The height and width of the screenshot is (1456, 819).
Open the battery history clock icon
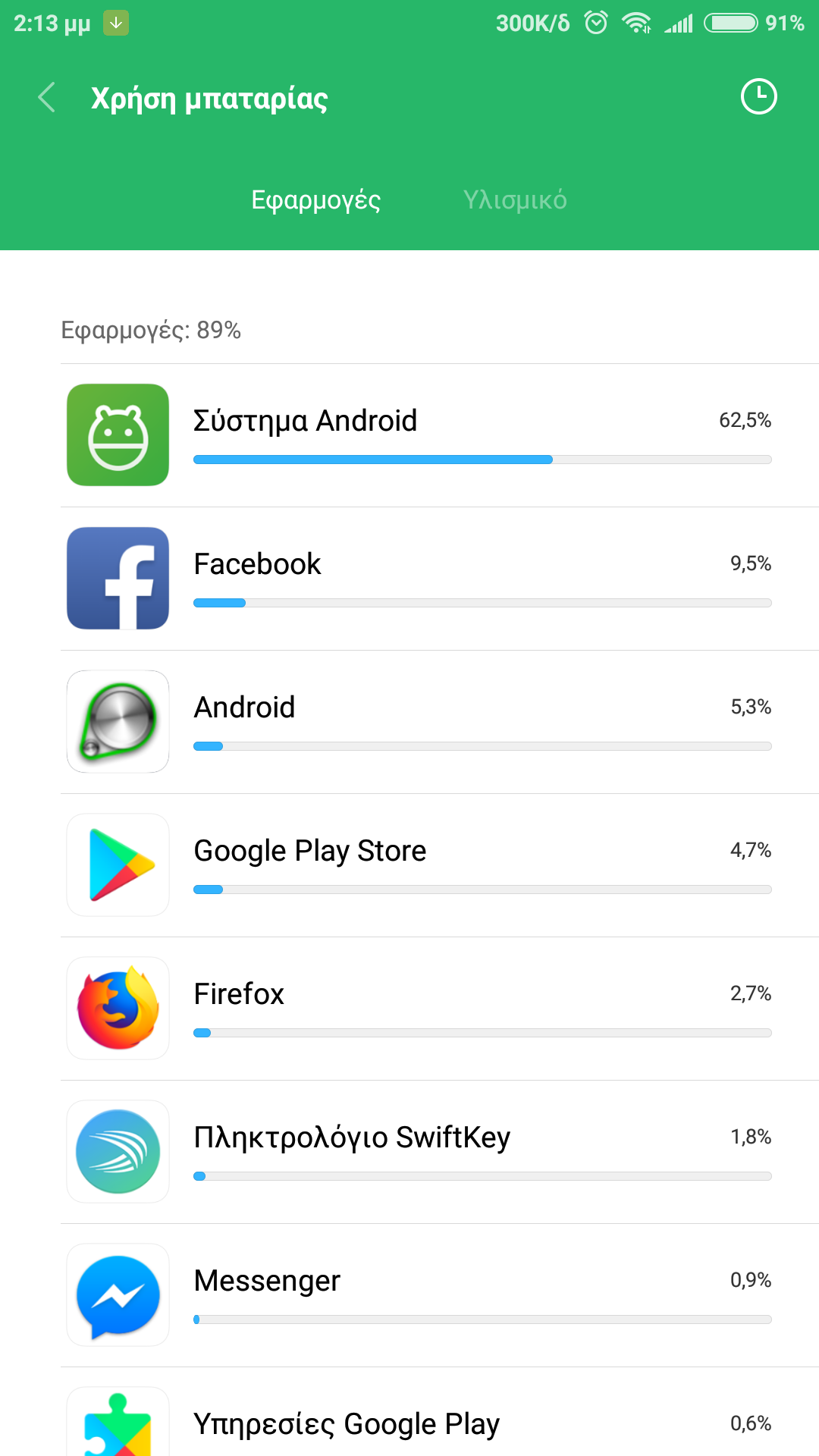coord(758,97)
